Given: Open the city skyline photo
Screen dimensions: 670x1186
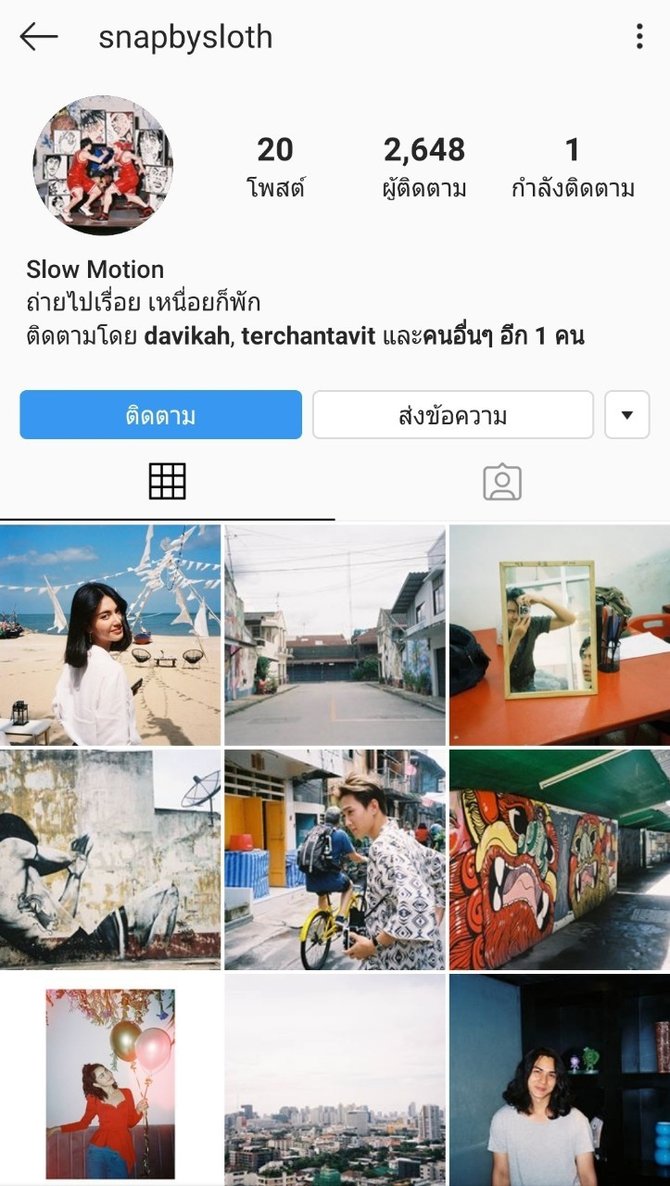Looking at the screenshot, I should click(x=335, y=1081).
